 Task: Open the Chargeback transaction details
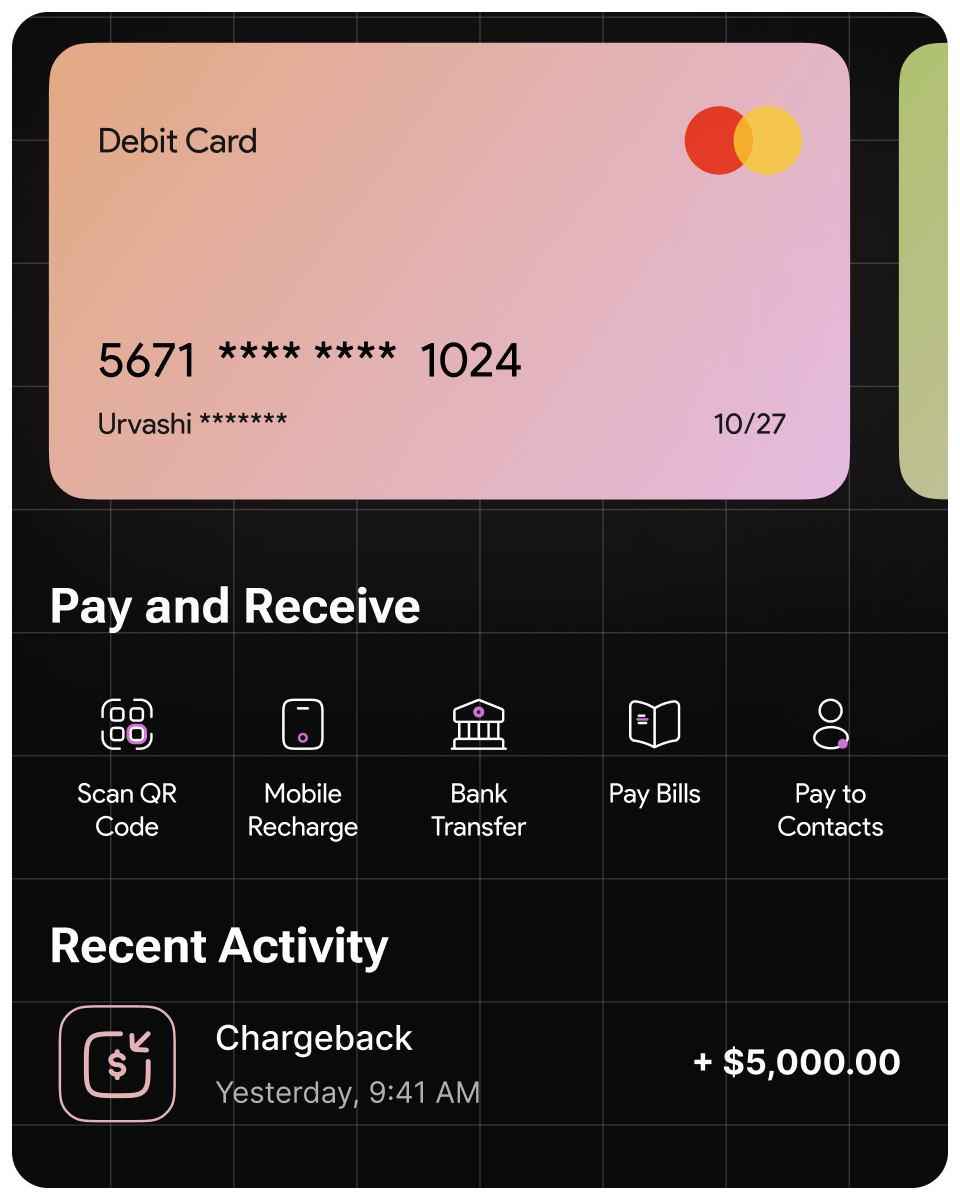(x=479, y=1064)
